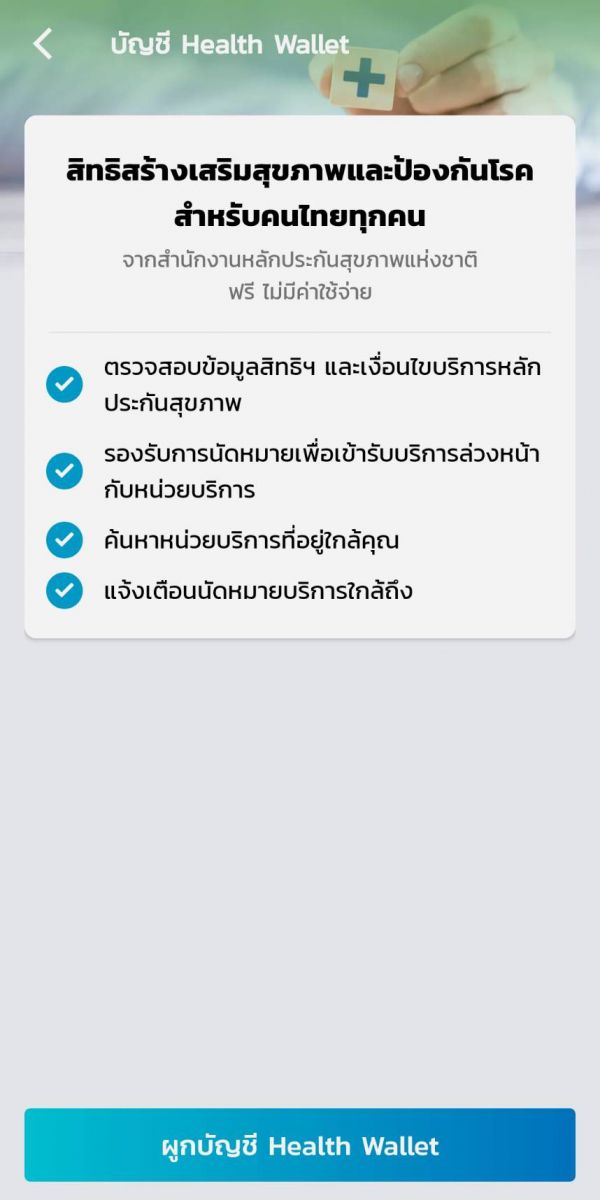Screen dimensions: 600x1200
Task: Go back using the top-left arrow
Action: [x=42, y=44]
